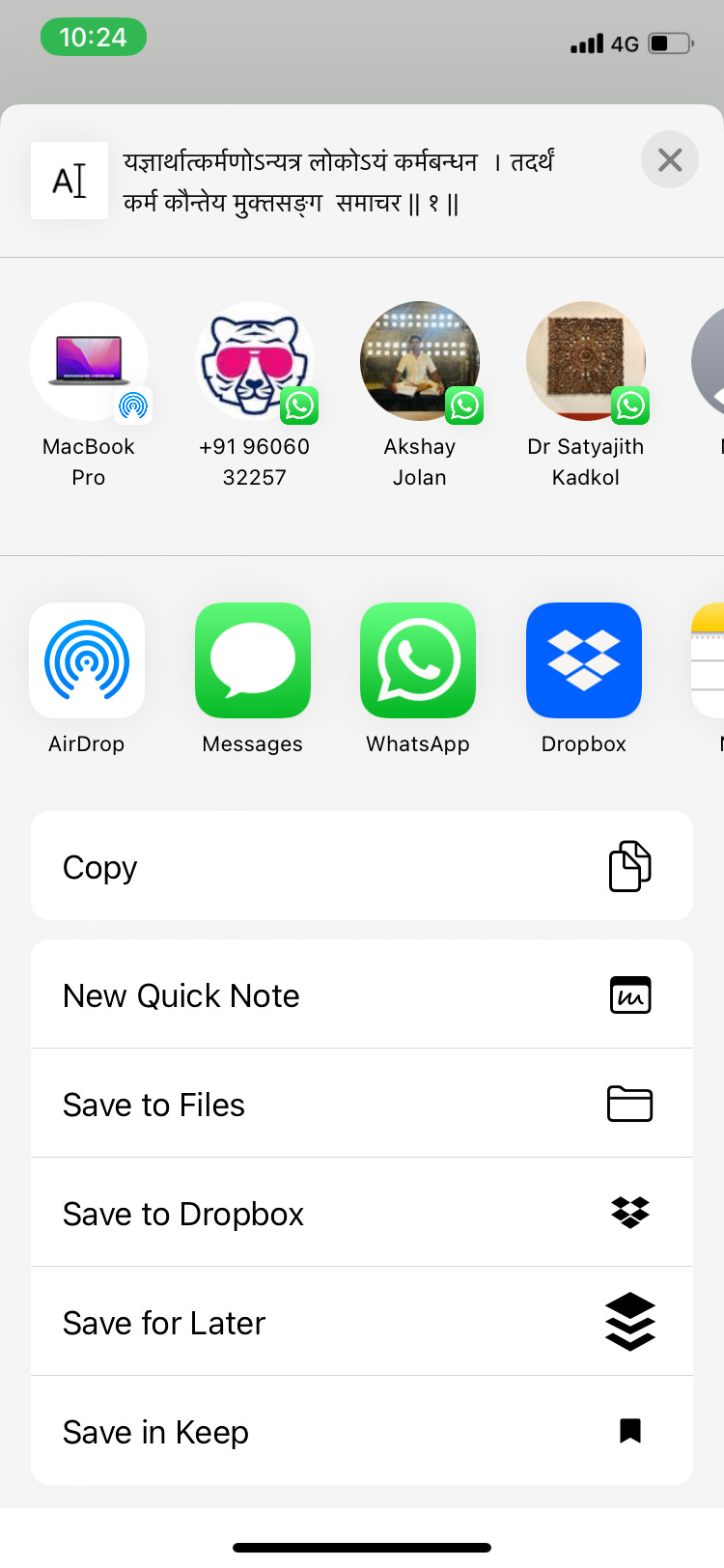Tap Save for Later
Viewport: 724px width, 1568px height.
click(x=362, y=1322)
